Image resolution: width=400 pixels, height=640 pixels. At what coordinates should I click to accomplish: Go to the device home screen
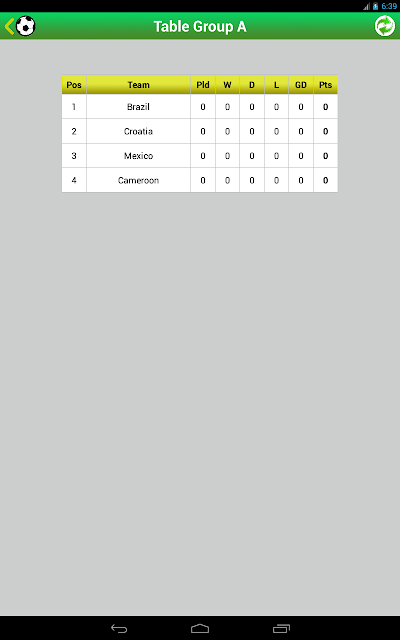tap(200, 629)
